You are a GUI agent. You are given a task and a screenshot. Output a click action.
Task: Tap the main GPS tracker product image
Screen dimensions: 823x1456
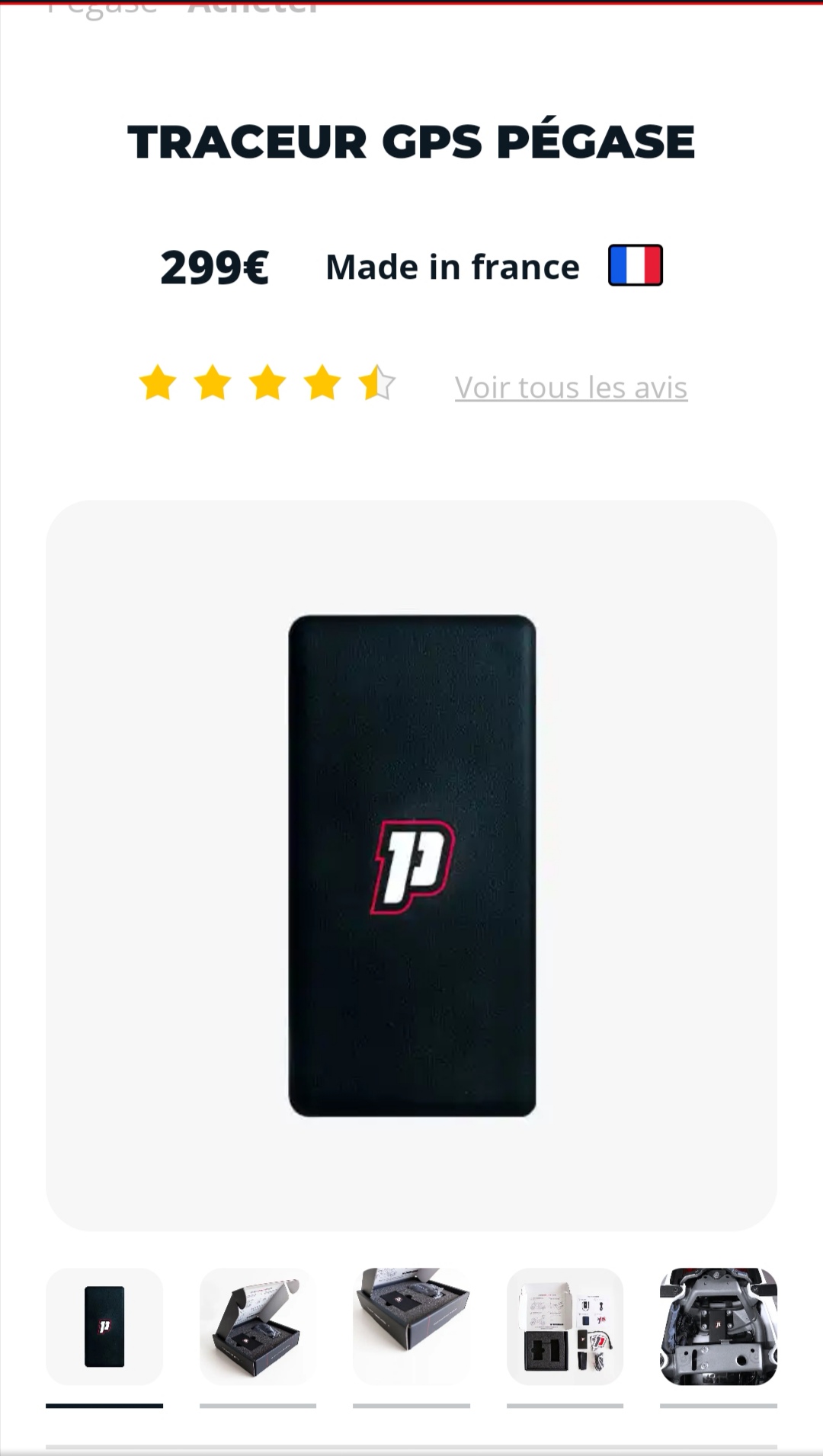click(411, 866)
